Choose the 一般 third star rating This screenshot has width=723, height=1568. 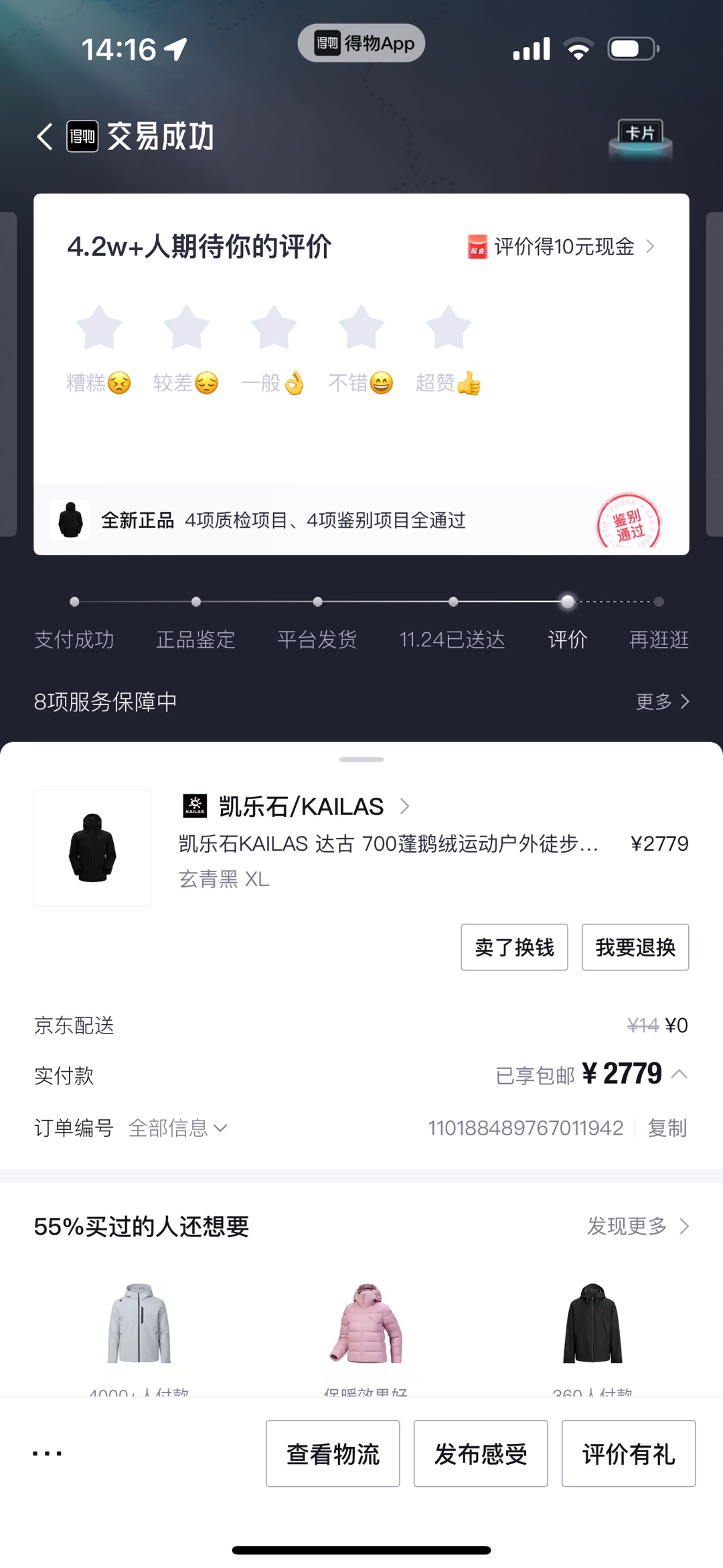coord(274,328)
